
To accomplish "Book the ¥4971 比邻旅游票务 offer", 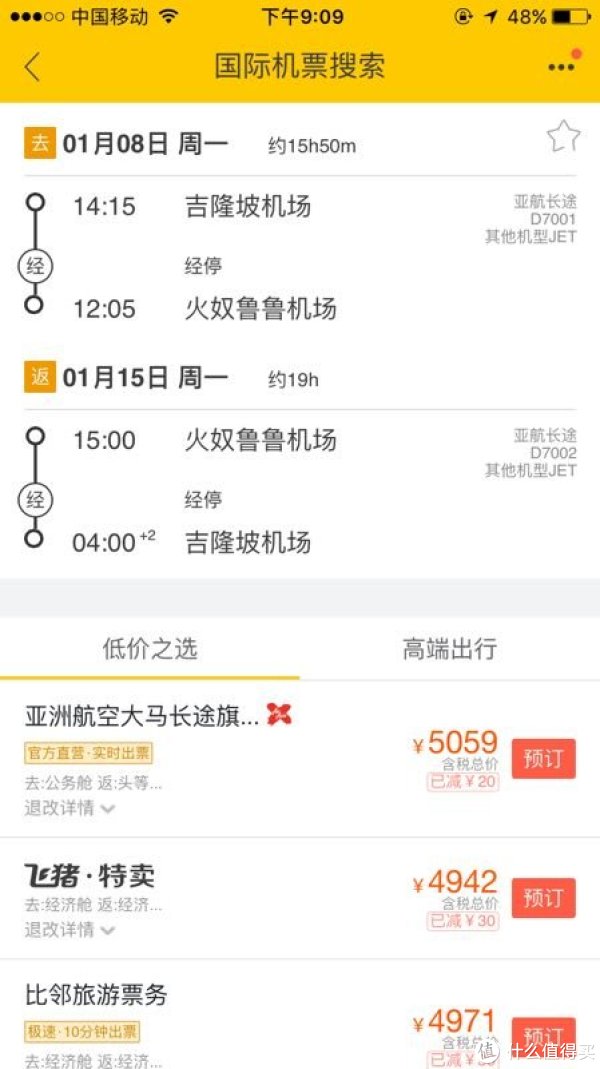I will [x=543, y=1035].
